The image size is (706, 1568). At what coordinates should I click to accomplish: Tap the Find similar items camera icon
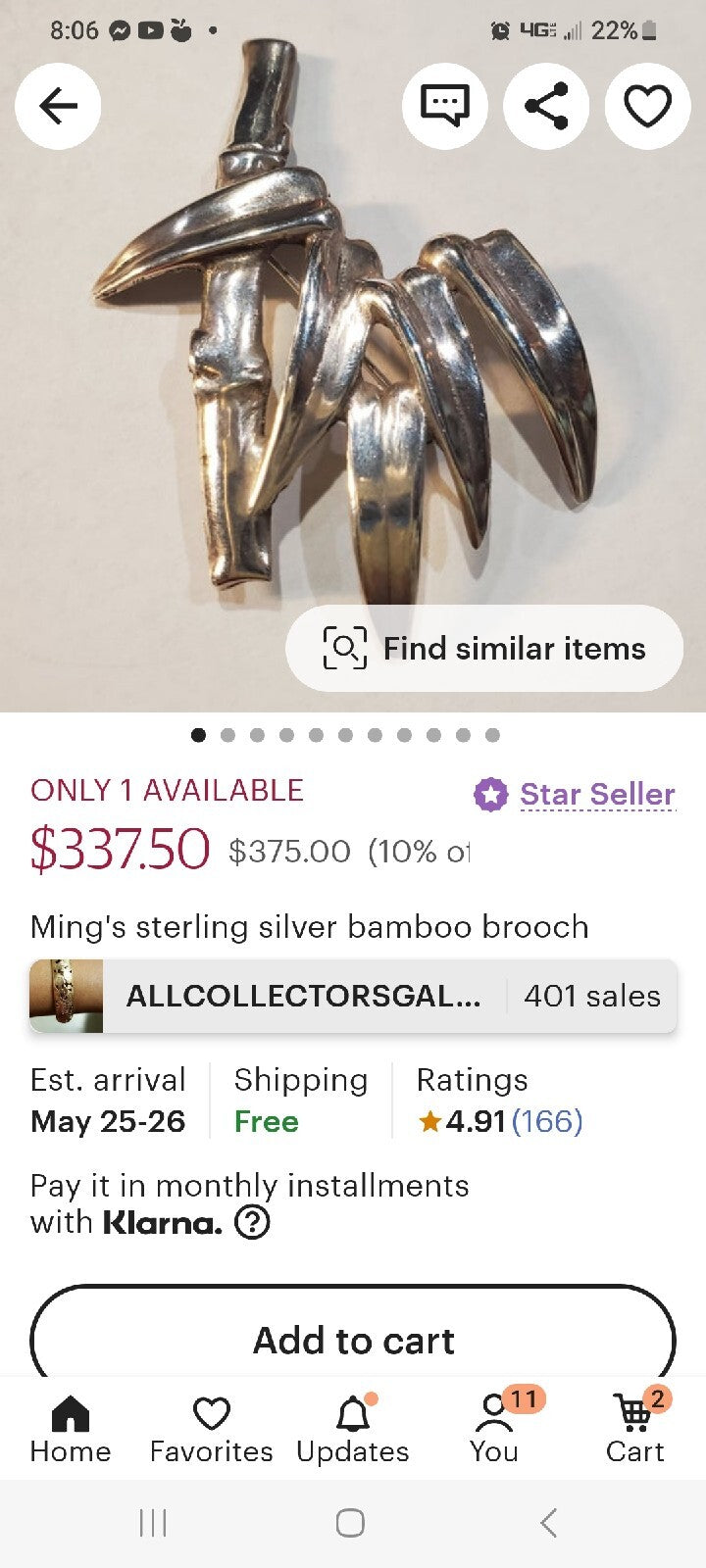345,648
